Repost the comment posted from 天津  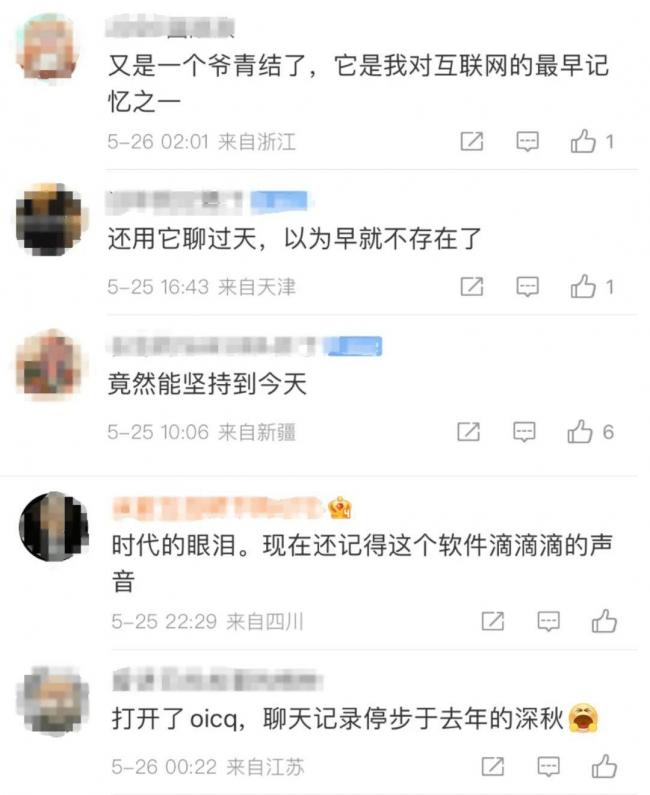471,287
